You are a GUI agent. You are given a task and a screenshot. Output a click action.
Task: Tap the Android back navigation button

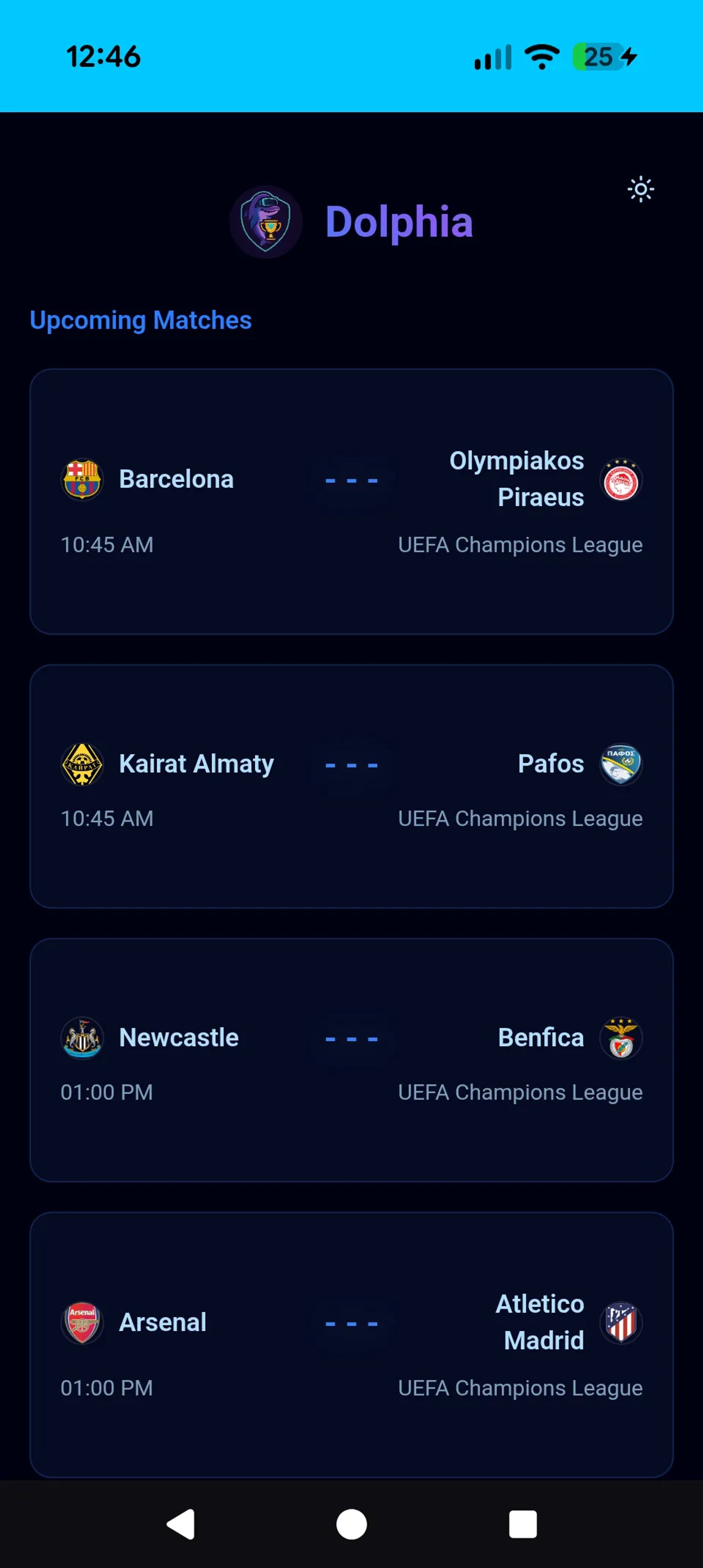click(180, 1524)
